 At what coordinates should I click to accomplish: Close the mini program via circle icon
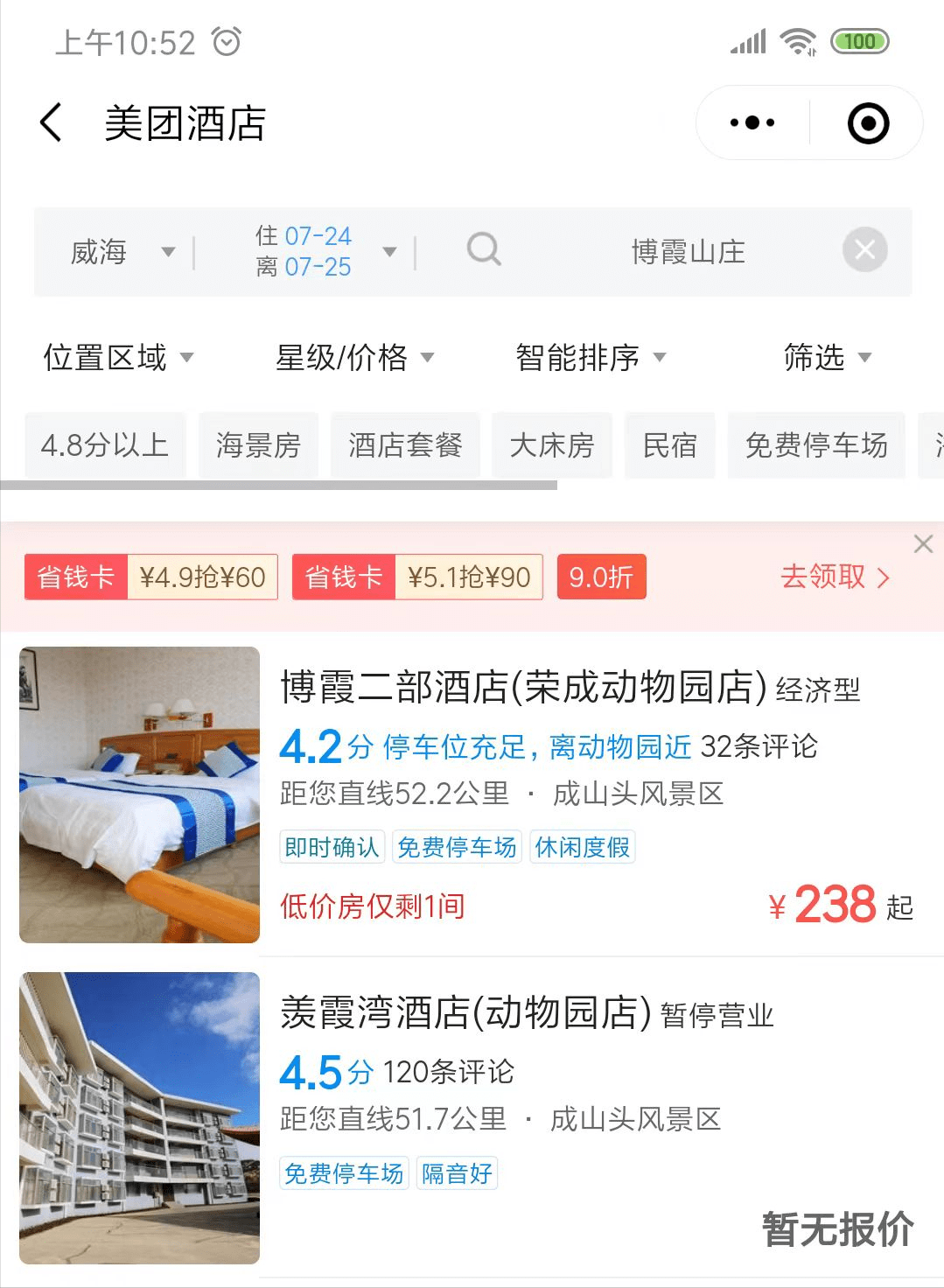point(868,122)
